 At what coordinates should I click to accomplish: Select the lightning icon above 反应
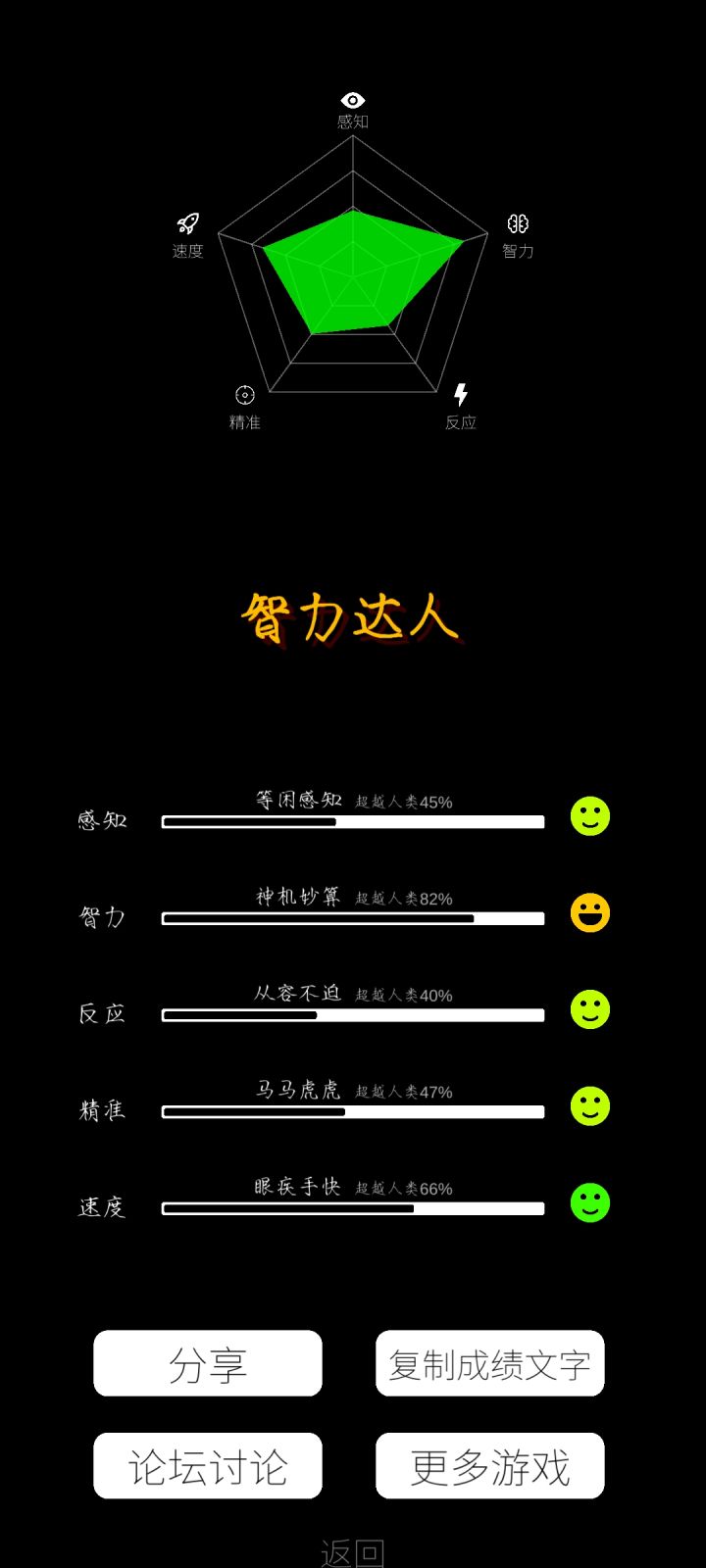461,394
